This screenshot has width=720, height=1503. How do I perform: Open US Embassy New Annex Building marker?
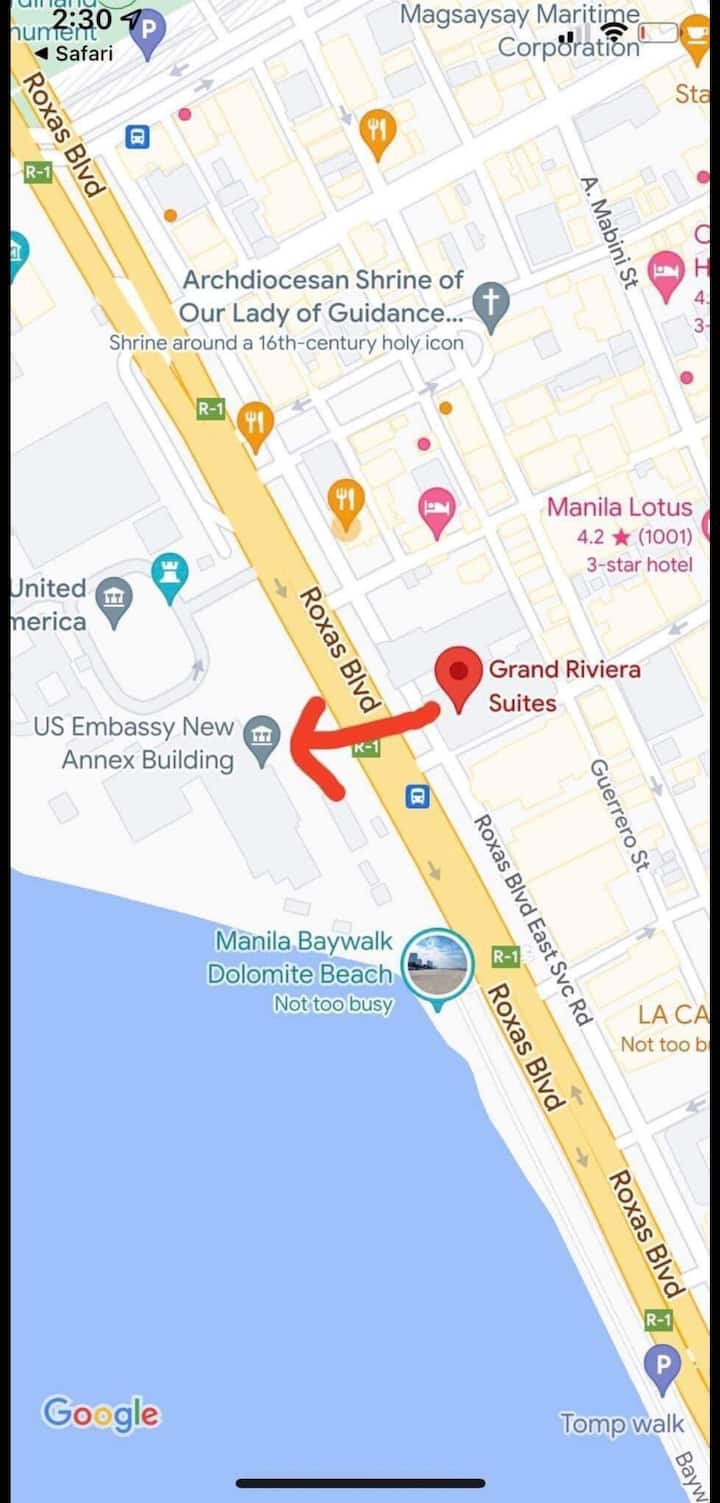point(262,741)
